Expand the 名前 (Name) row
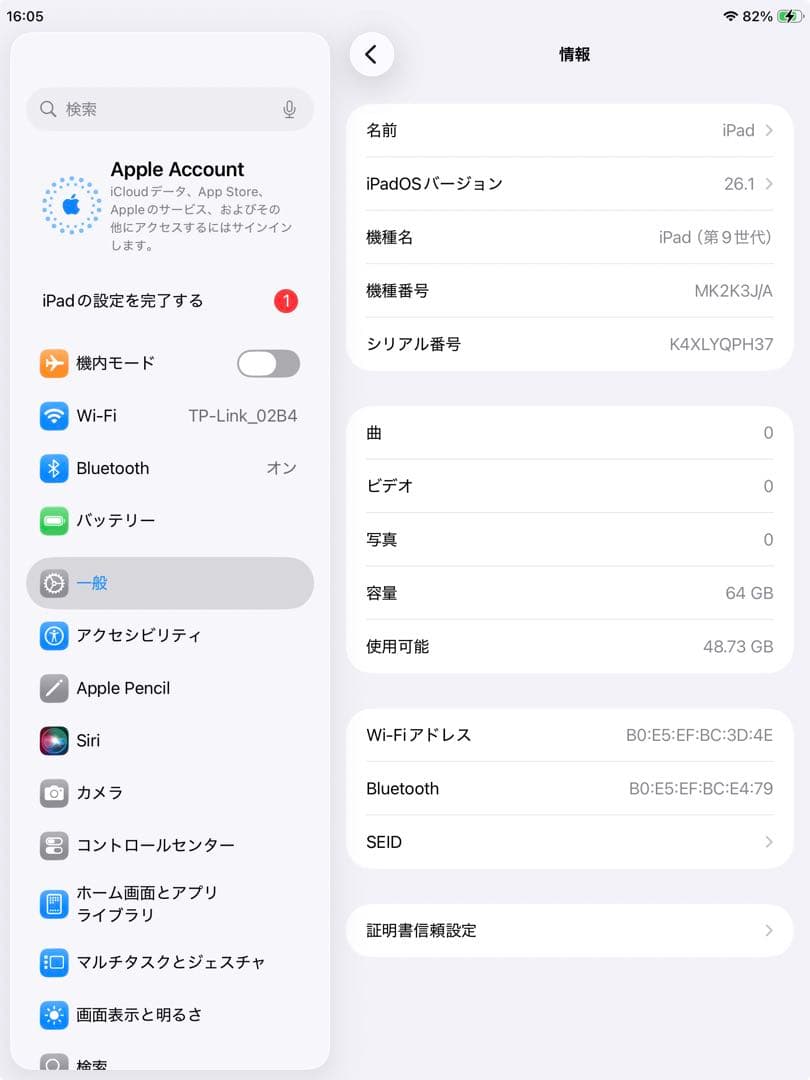Screen dimensions: 810x1080 point(570,130)
